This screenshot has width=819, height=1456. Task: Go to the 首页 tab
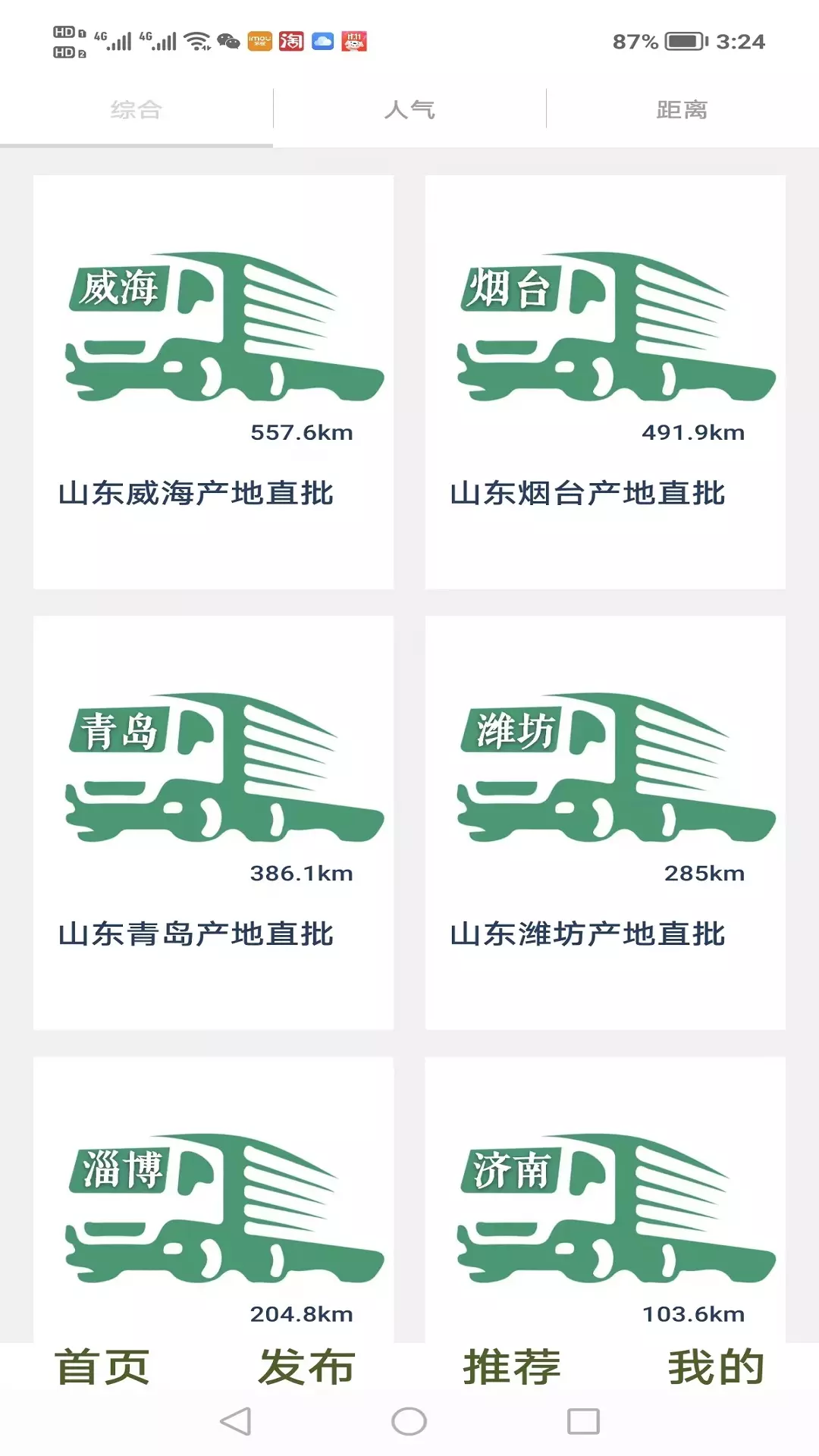coord(102,1367)
